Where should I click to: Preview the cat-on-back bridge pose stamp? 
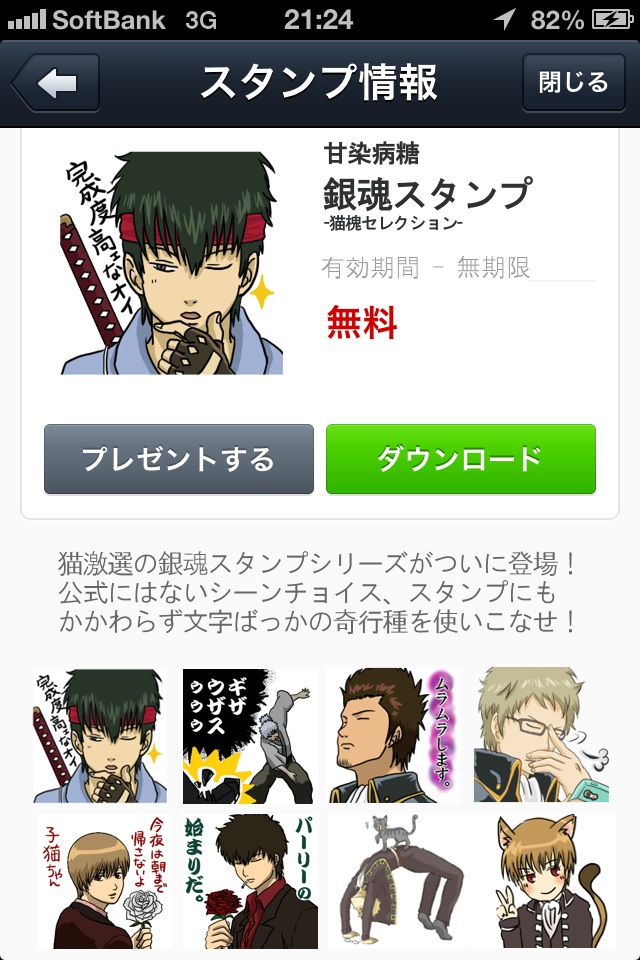395,882
